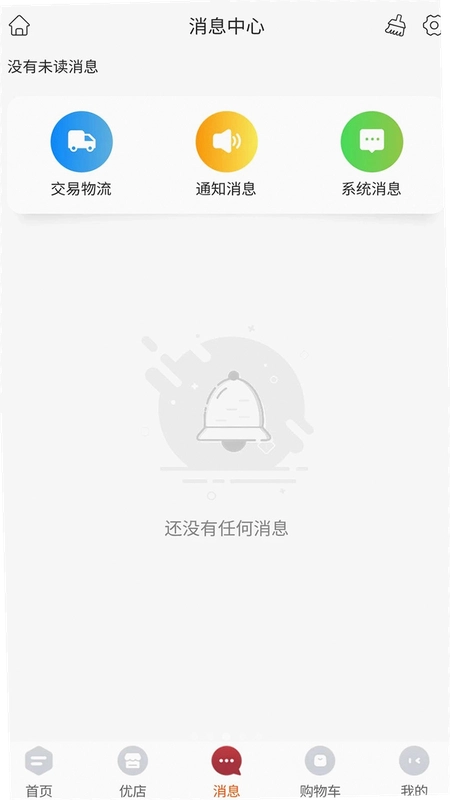Select the 消息 tab
The width and height of the screenshot is (450, 800).
(226, 771)
